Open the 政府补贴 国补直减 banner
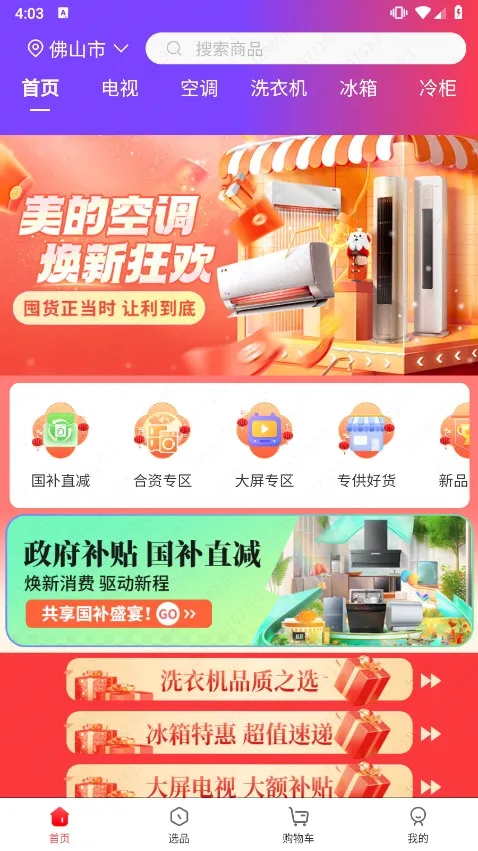 239,581
